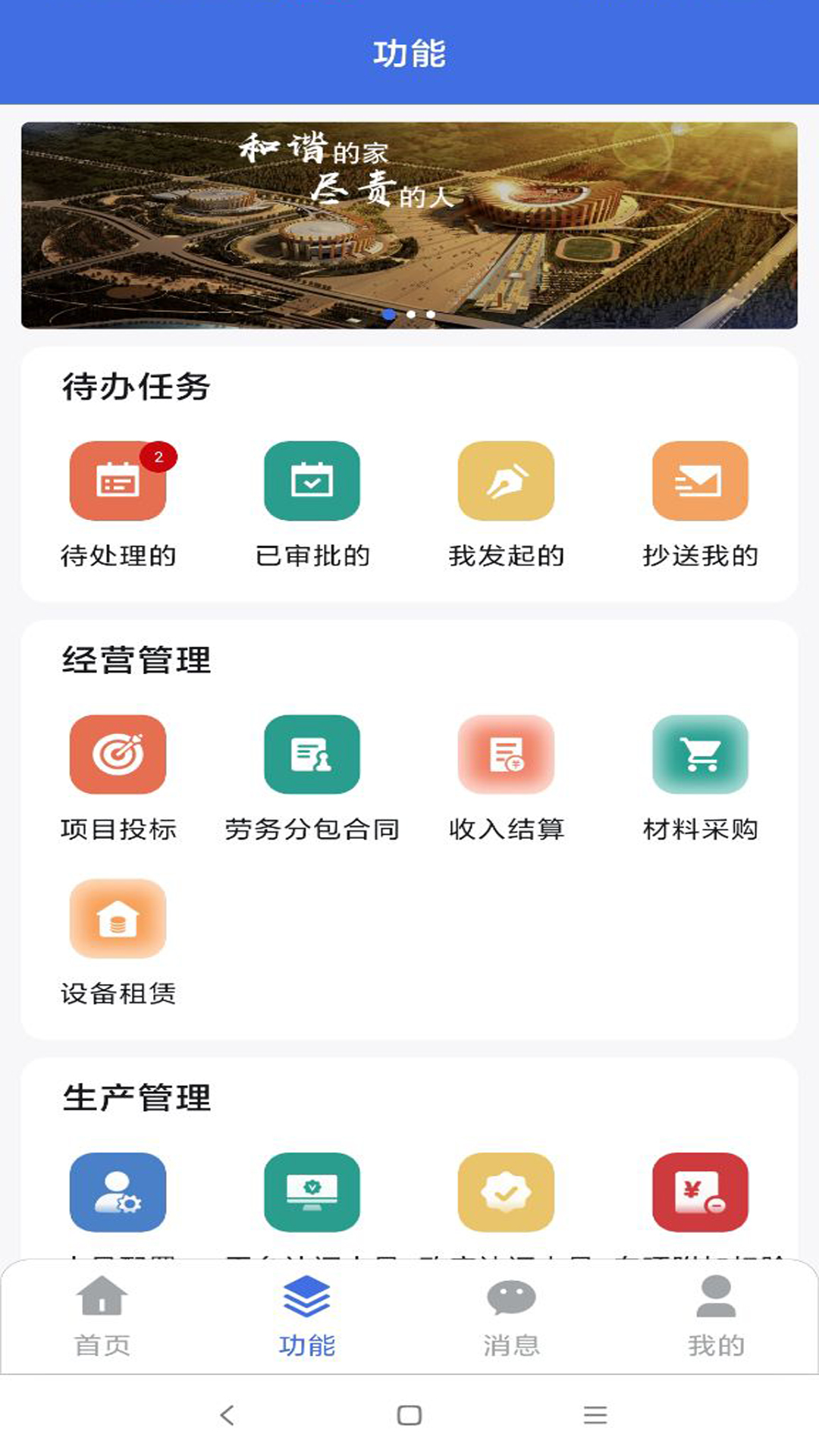819x1456 pixels.
Task: Tap the blue person-gear icon under 生产管理
Action: (118, 1192)
